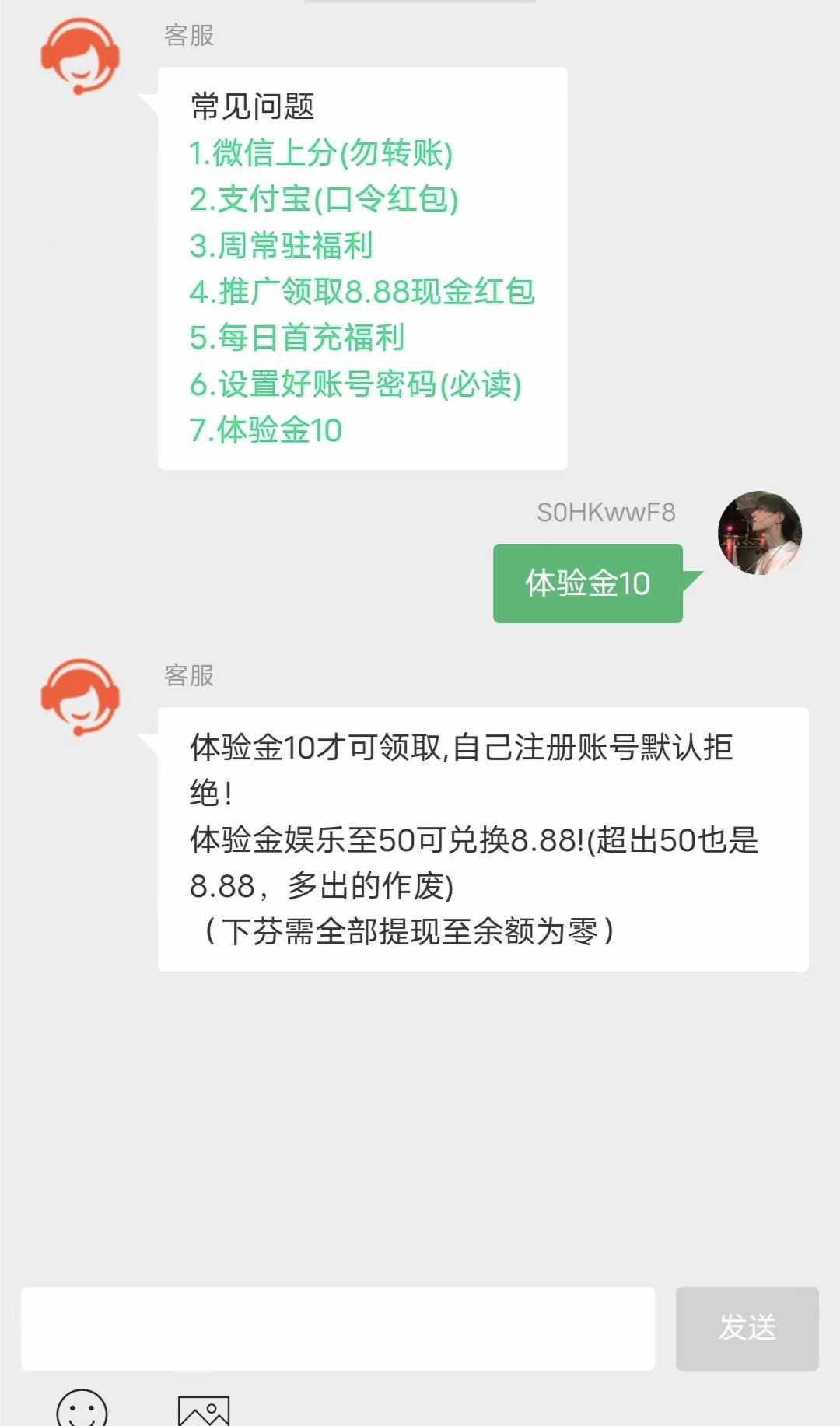Tap S0HKwwF8's profile avatar

759,533
